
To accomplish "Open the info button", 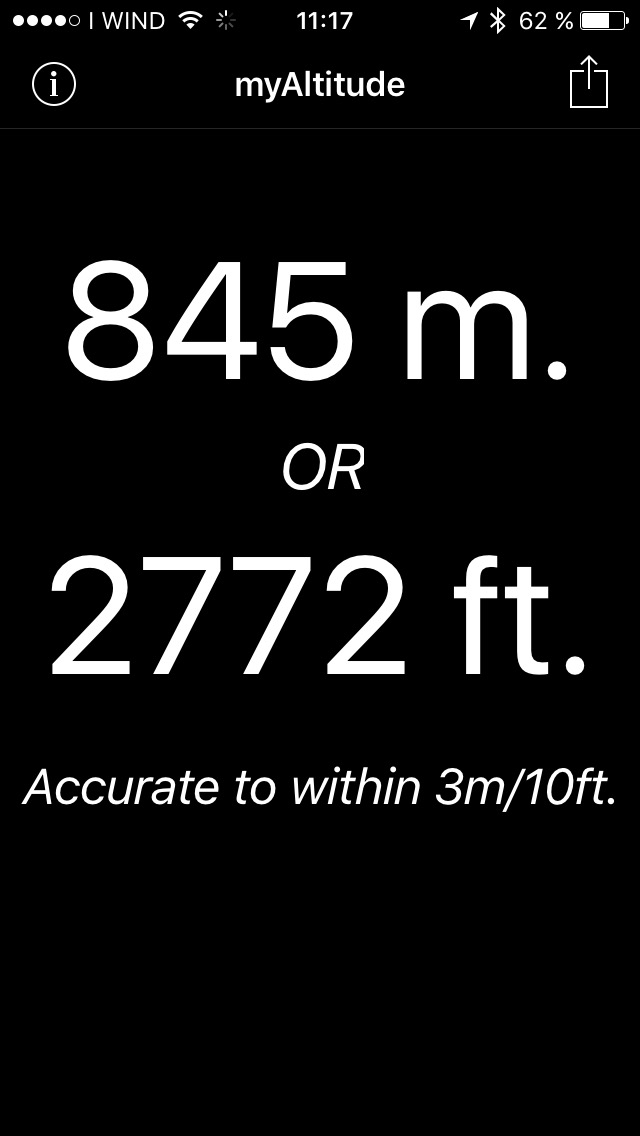I will [54, 84].
